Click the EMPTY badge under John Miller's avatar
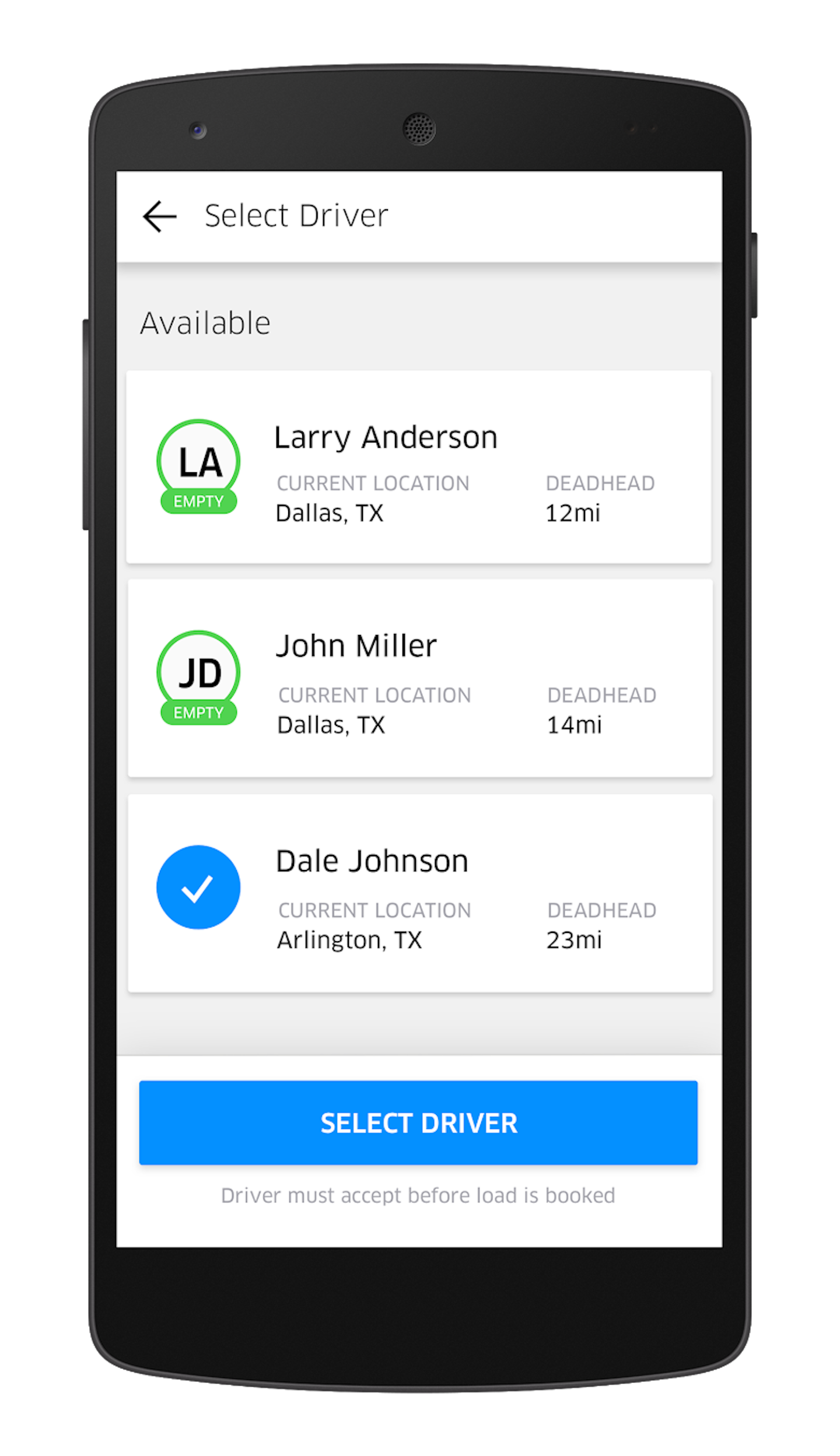The image size is (840, 1456). coord(198,712)
